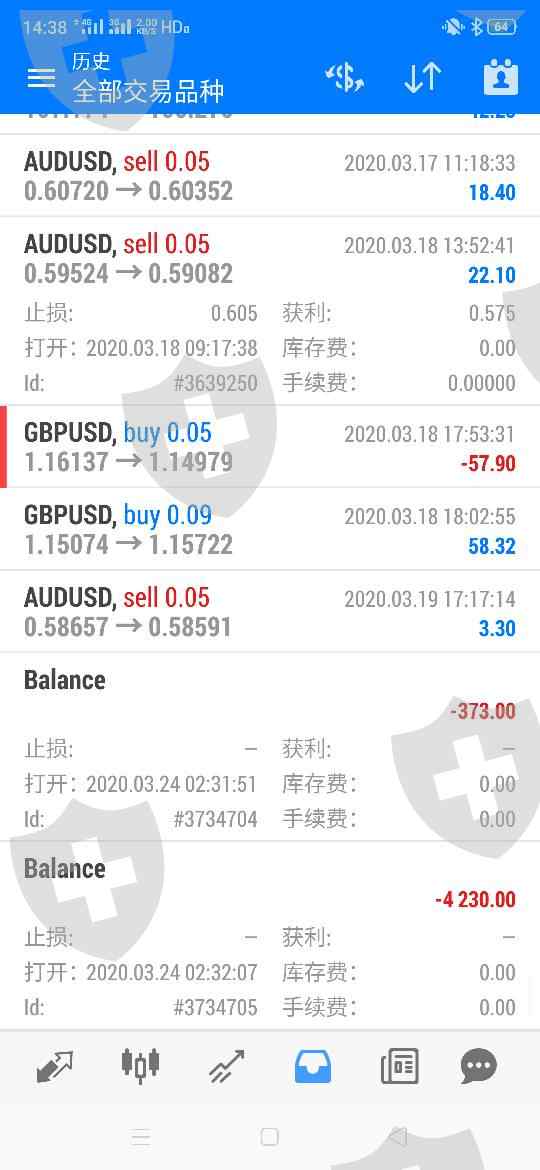
Task: Expand the GBPUSD buy 0.09 trade
Action: coord(270,529)
